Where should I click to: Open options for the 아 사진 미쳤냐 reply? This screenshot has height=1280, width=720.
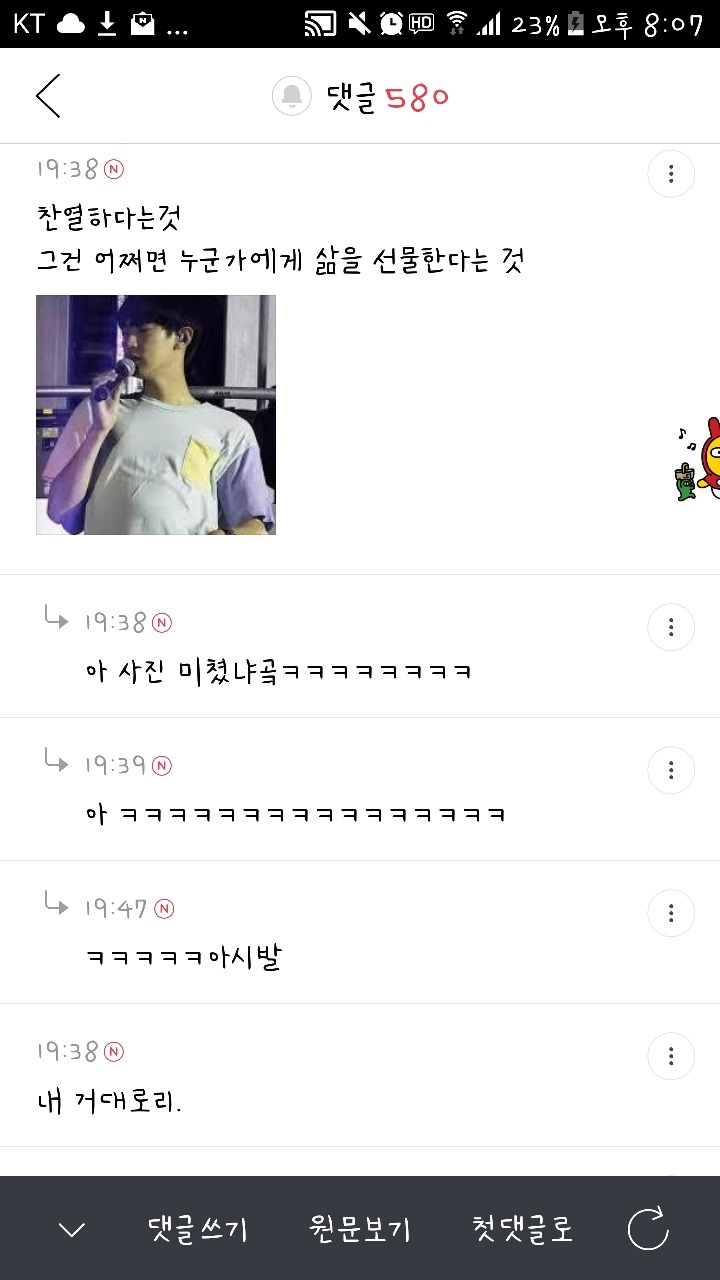point(671,628)
